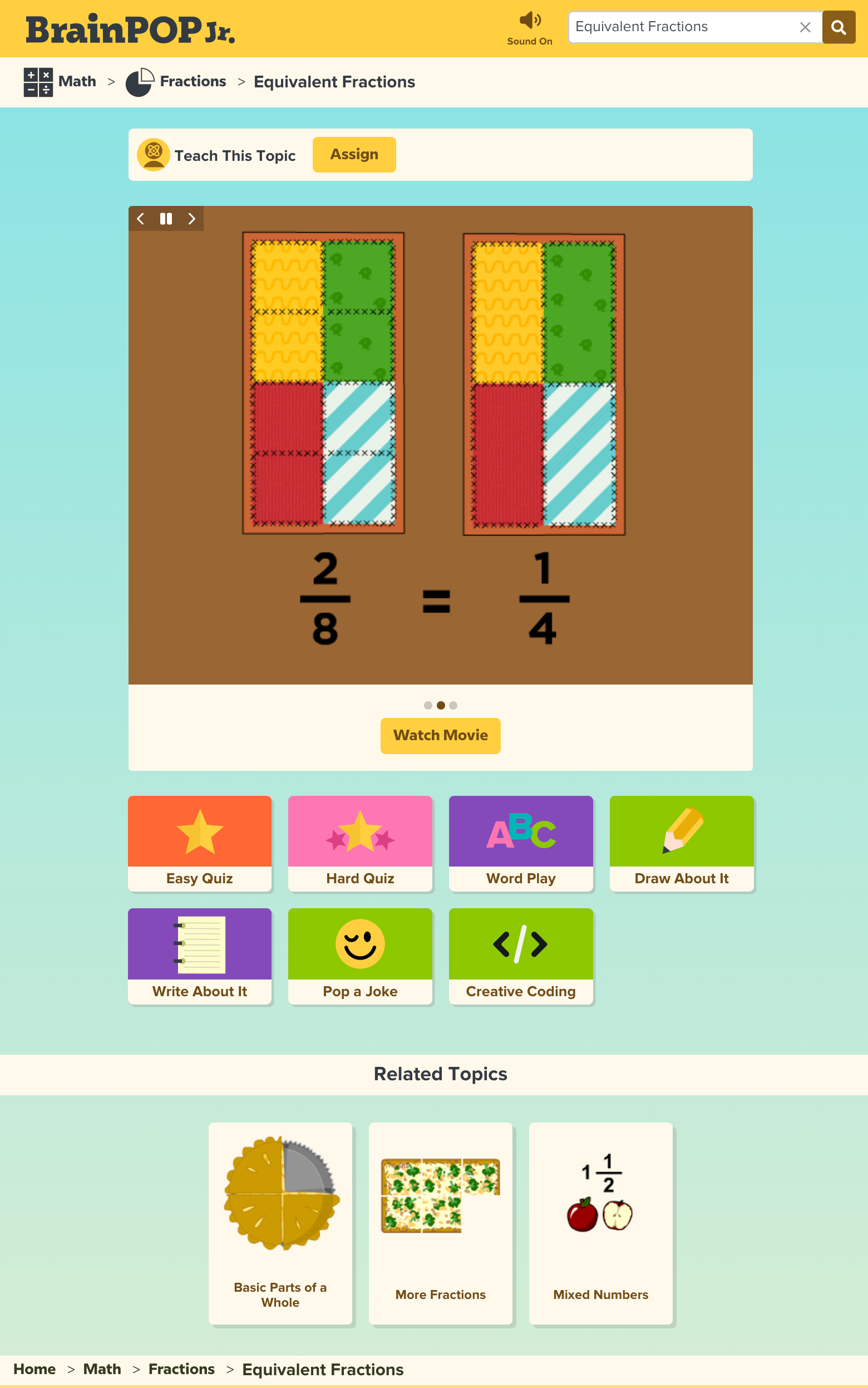The image size is (868, 1388).
Task: Open the Draw About It activity
Action: [682, 843]
